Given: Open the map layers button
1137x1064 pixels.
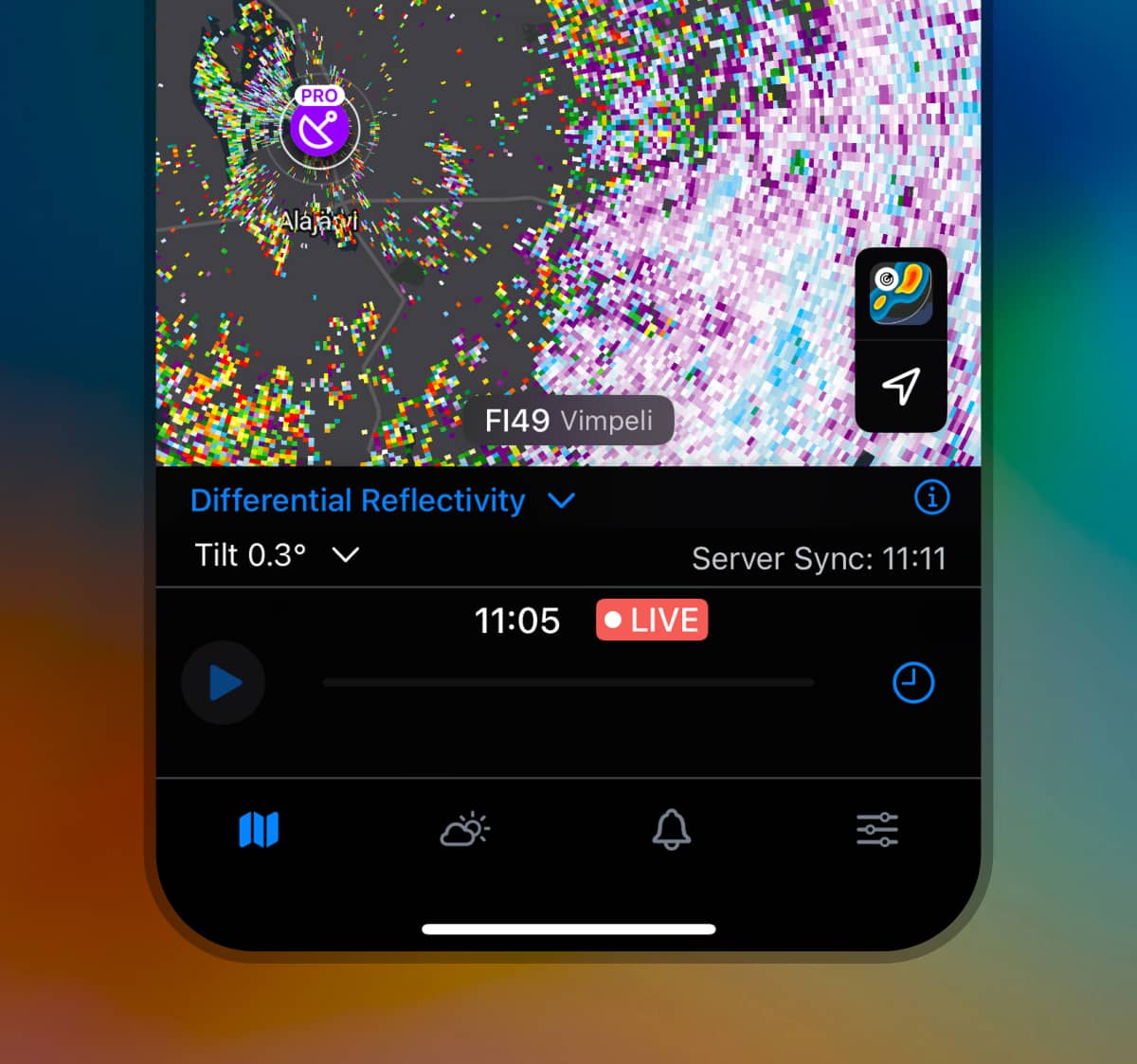Looking at the screenshot, I should pyautogui.click(x=901, y=295).
